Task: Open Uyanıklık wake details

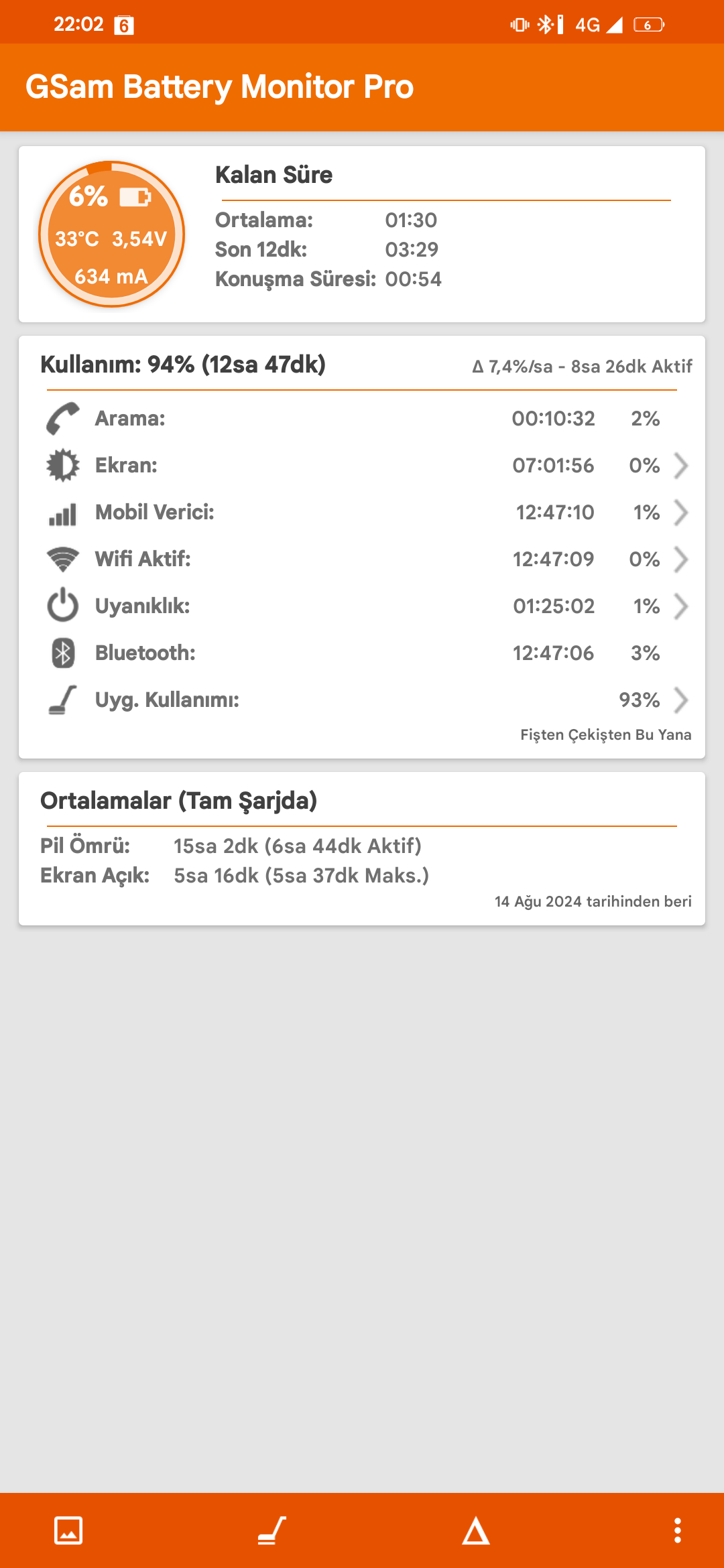Action: 362,606
